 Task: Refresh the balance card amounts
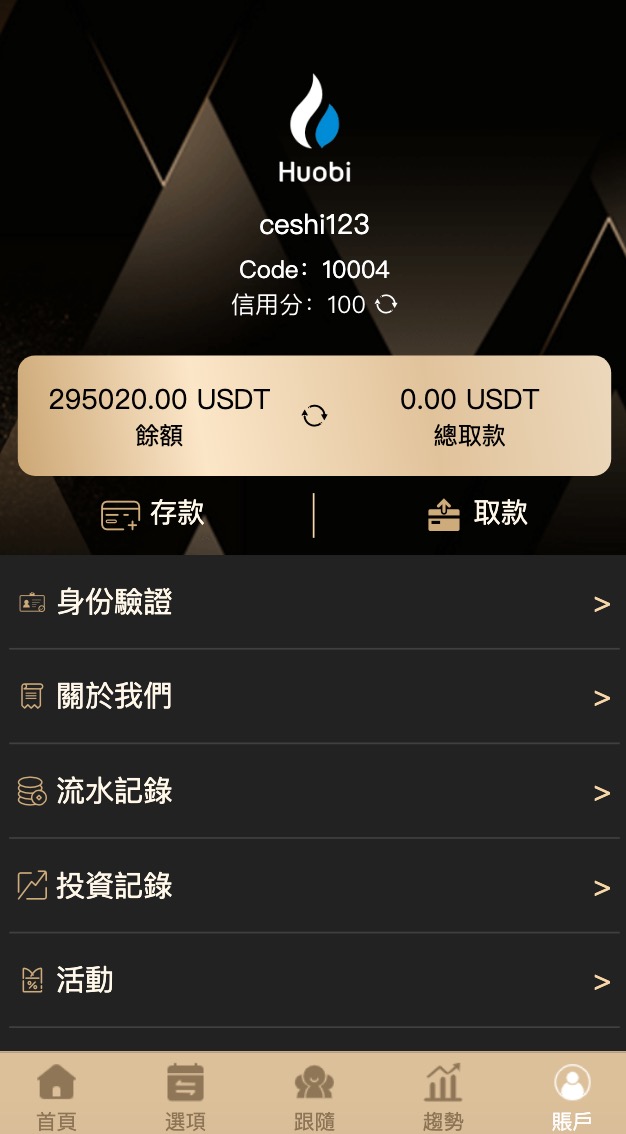click(x=314, y=415)
